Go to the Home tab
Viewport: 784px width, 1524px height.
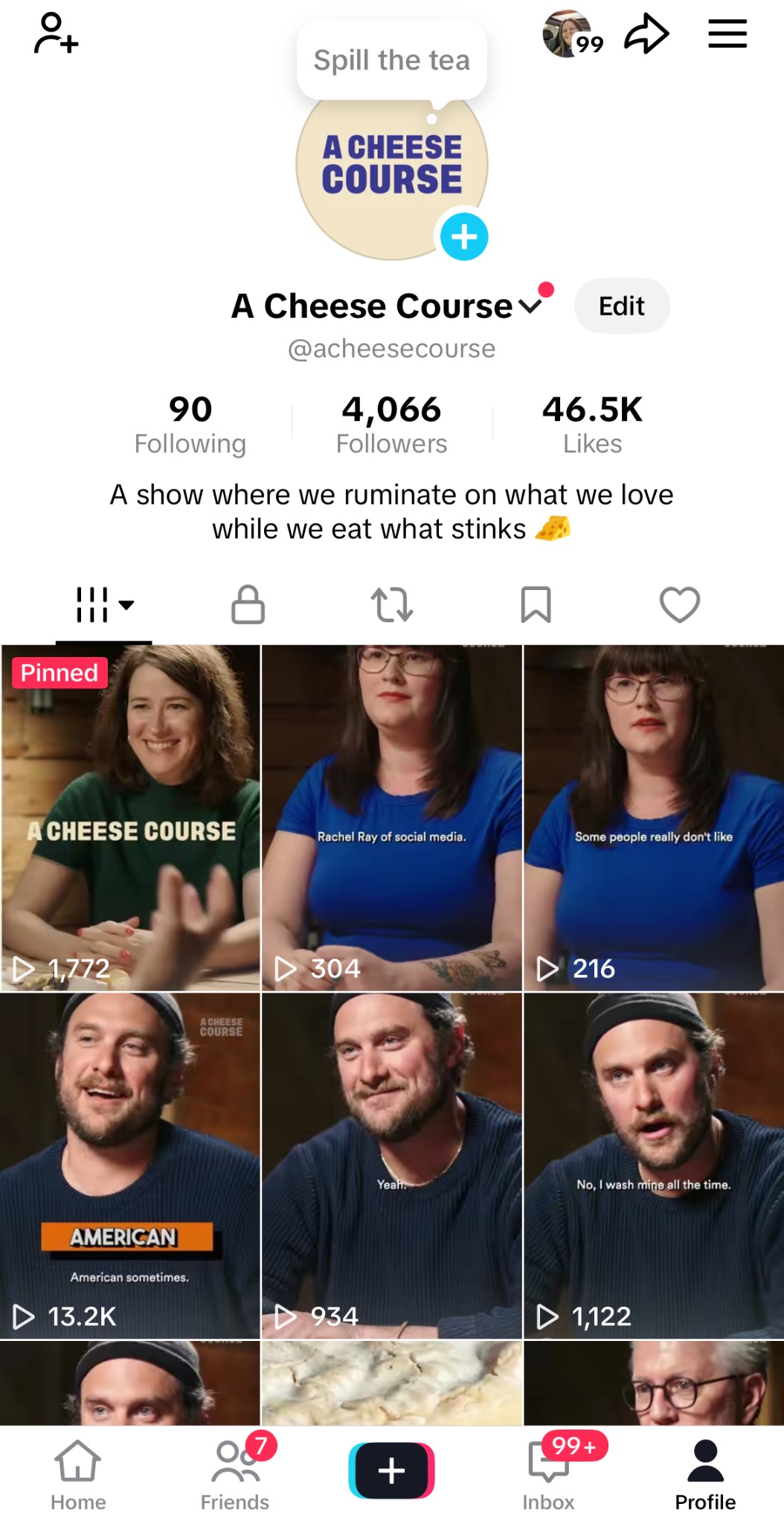78,1475
